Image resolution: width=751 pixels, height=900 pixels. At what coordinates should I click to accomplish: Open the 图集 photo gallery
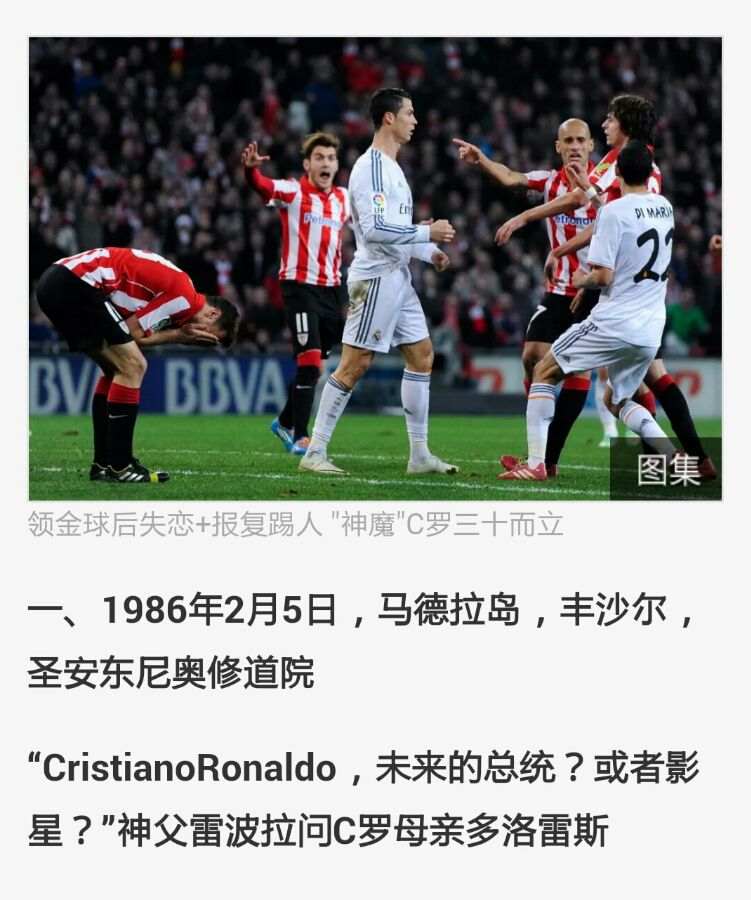click(x=667, y=469)
